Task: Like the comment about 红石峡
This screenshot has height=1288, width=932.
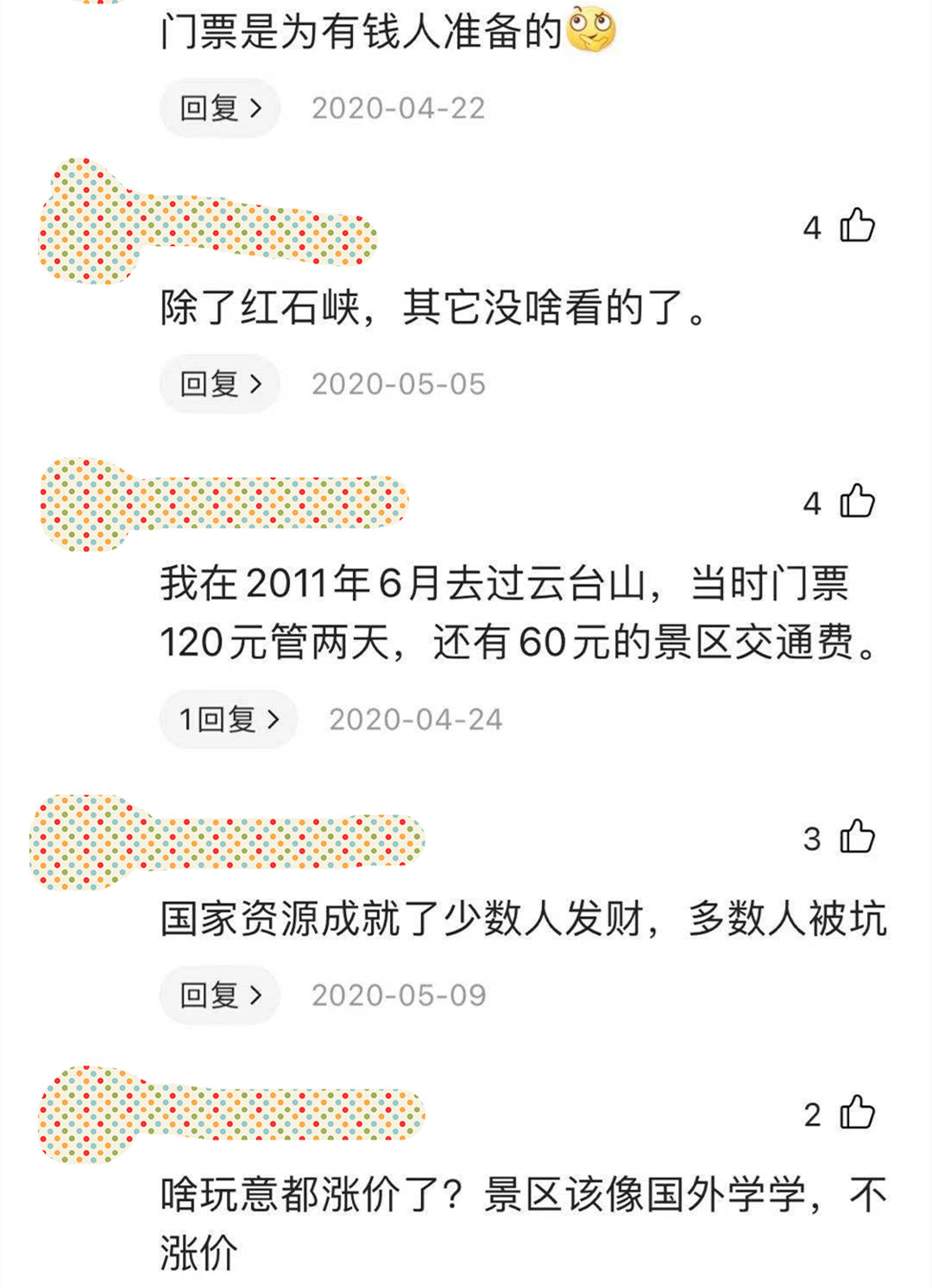Action: 857,226
